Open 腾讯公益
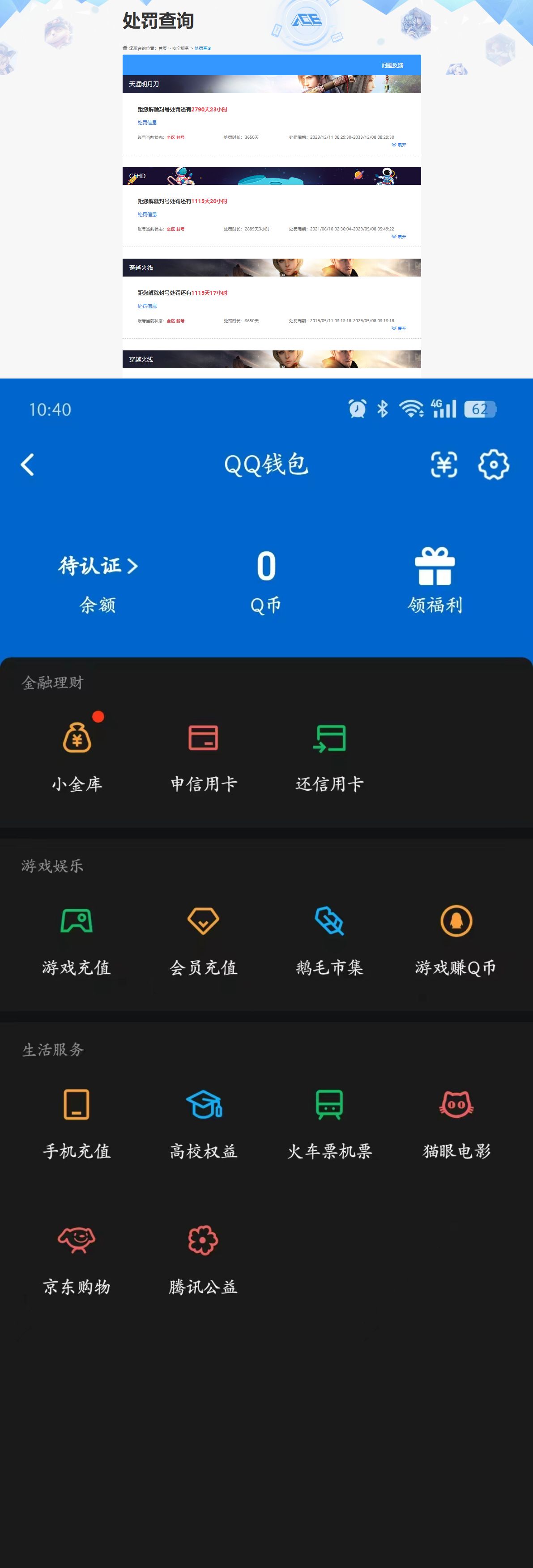Viewport: 533px width, 1568px height. tap(203, 1257)
